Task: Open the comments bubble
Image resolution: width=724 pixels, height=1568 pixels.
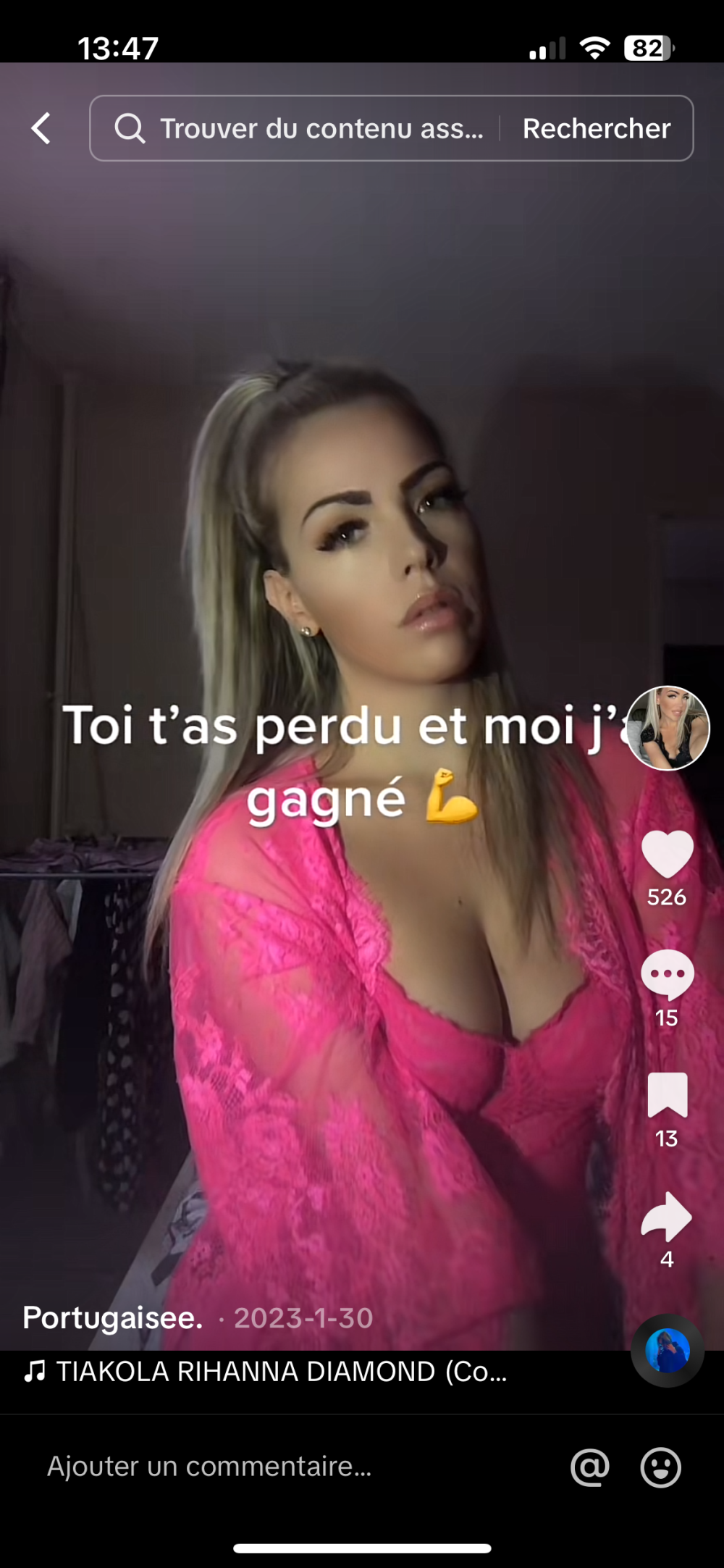Action: (x=667, y=975)
